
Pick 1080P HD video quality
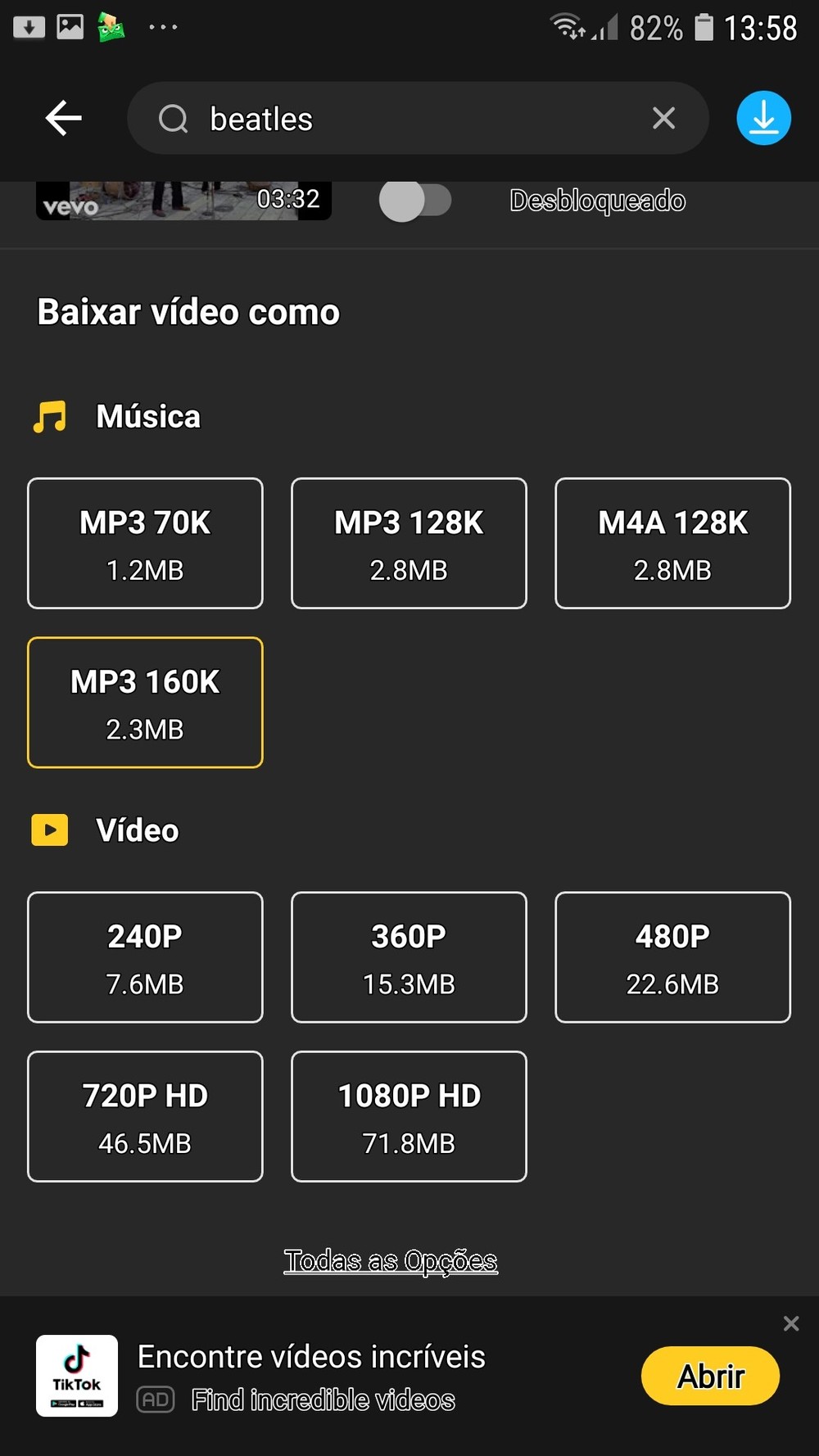tap(409, 1116)
